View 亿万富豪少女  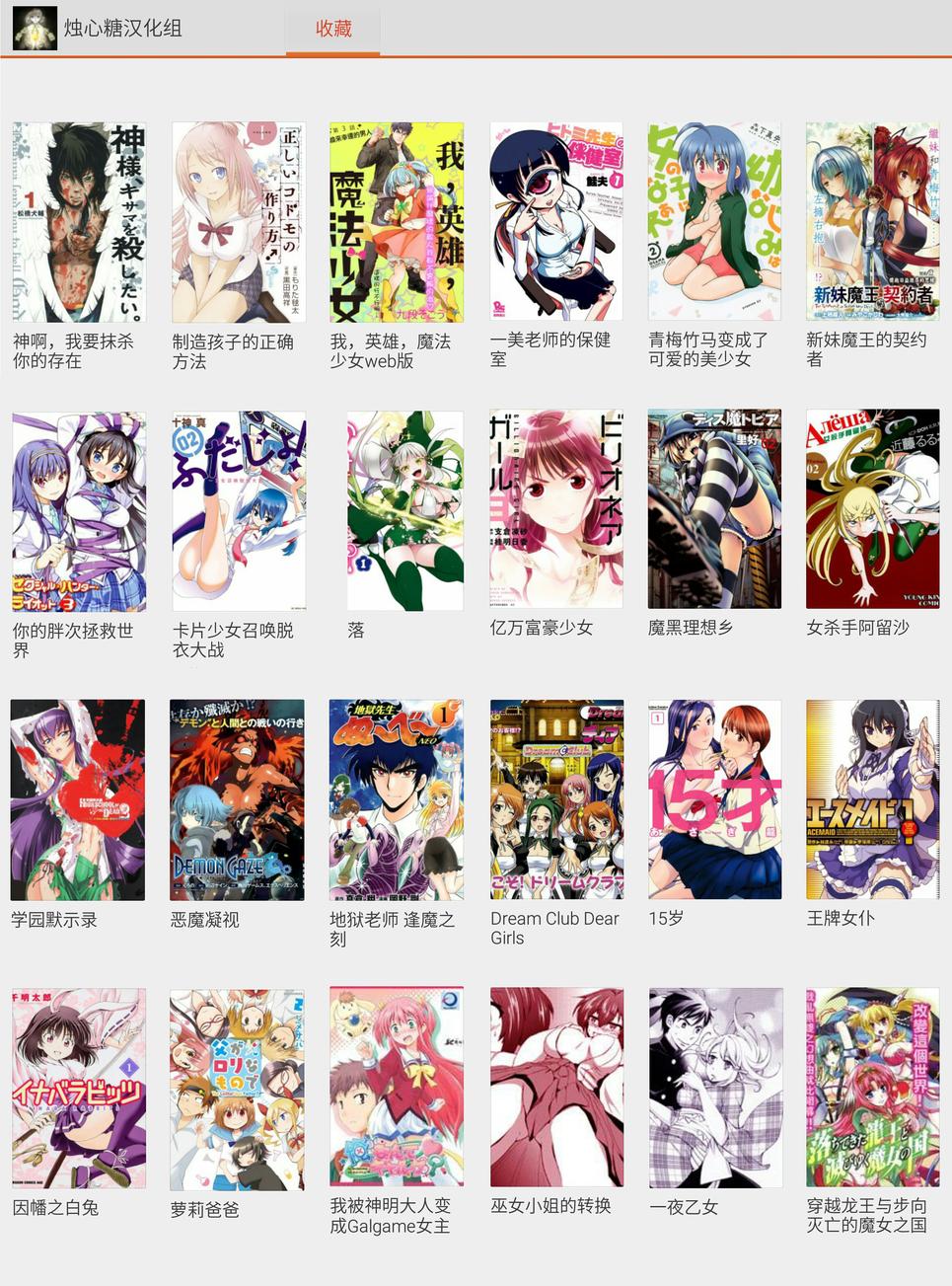[x=556, y=509]
